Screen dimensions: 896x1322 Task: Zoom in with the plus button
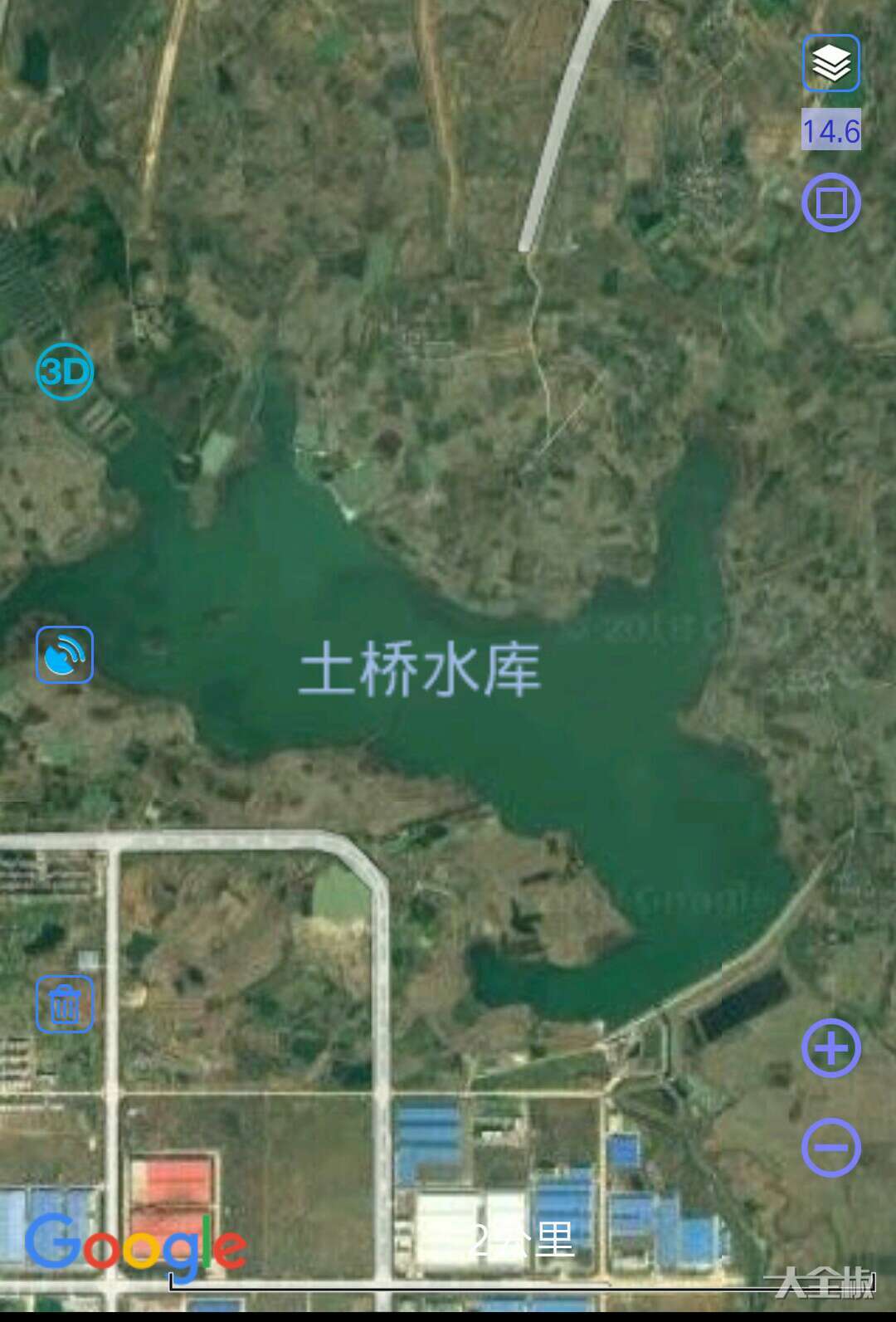tap(830, 1048)
